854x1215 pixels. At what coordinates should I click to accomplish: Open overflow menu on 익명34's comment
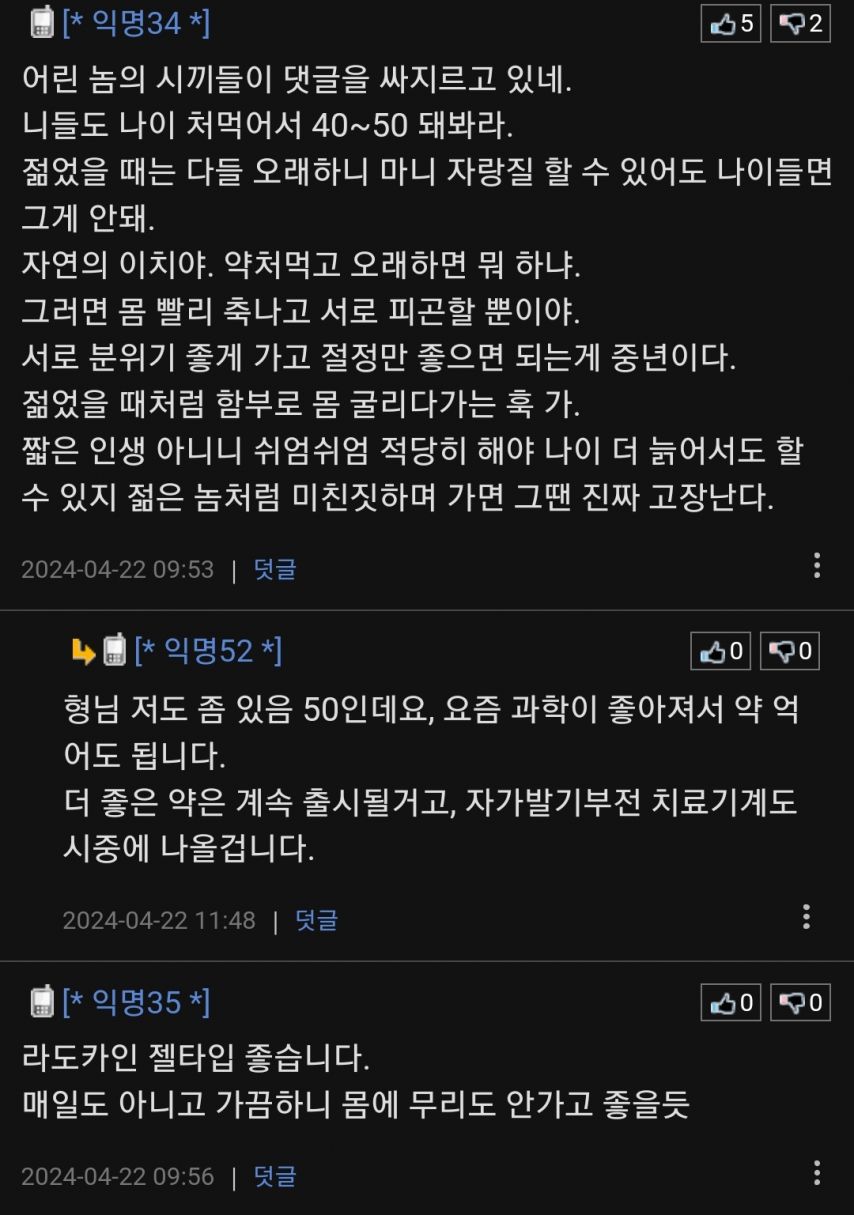click(x=817, y=566)
